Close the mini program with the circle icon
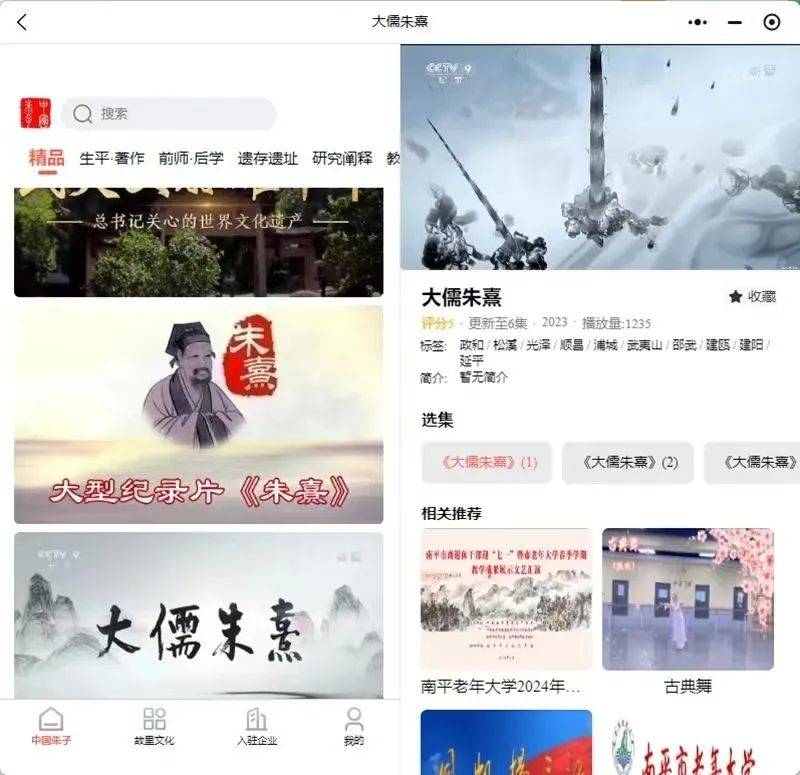This screenshot has width=800, height=775. [x=771, y=22]
